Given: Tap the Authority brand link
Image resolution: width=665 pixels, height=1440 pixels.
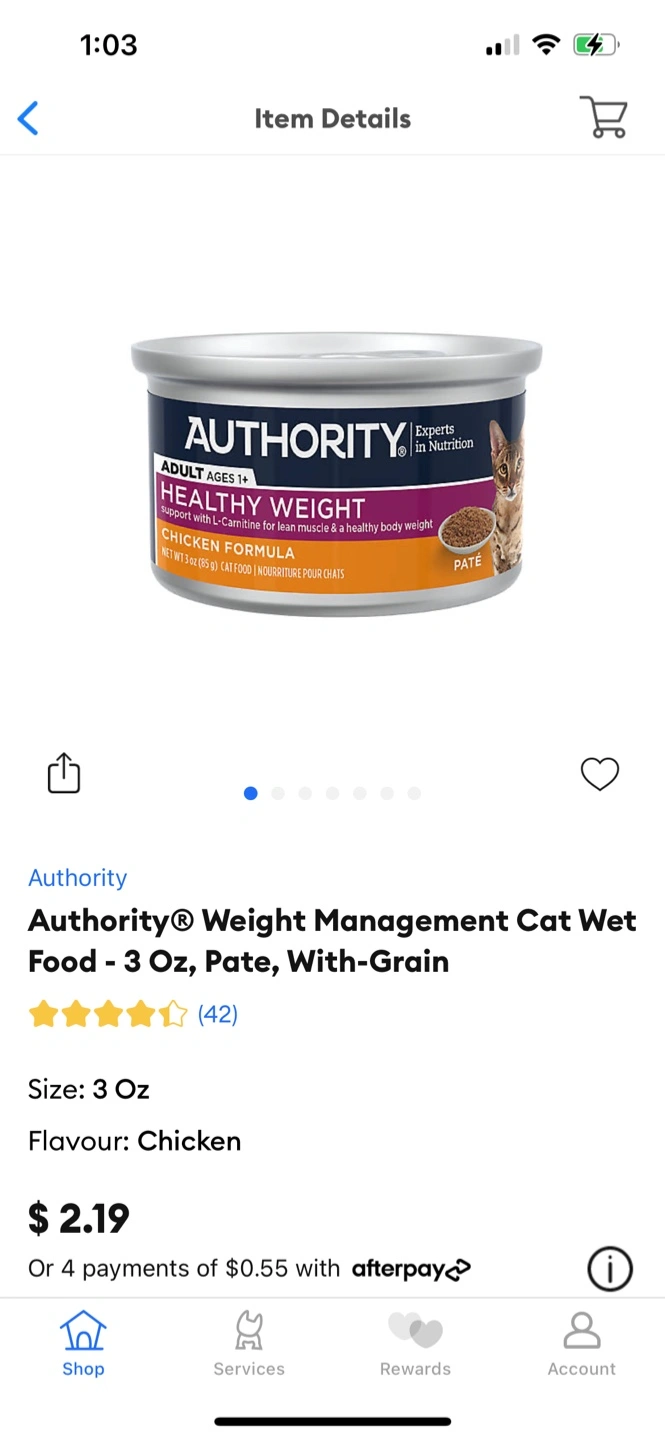Looking at the screenshot, I should [x=77, y=877].
